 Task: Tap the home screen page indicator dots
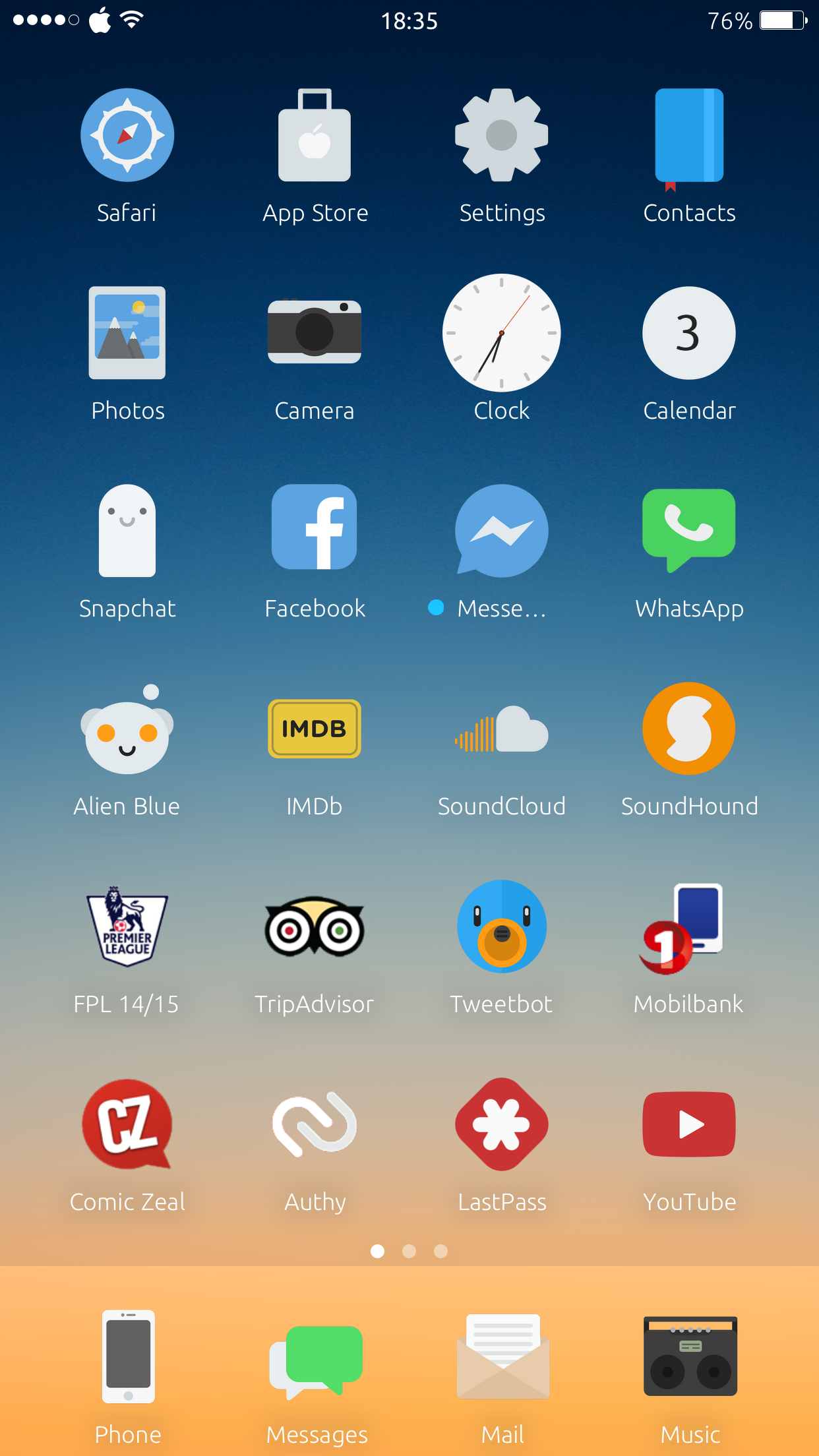pos(409,1251)
